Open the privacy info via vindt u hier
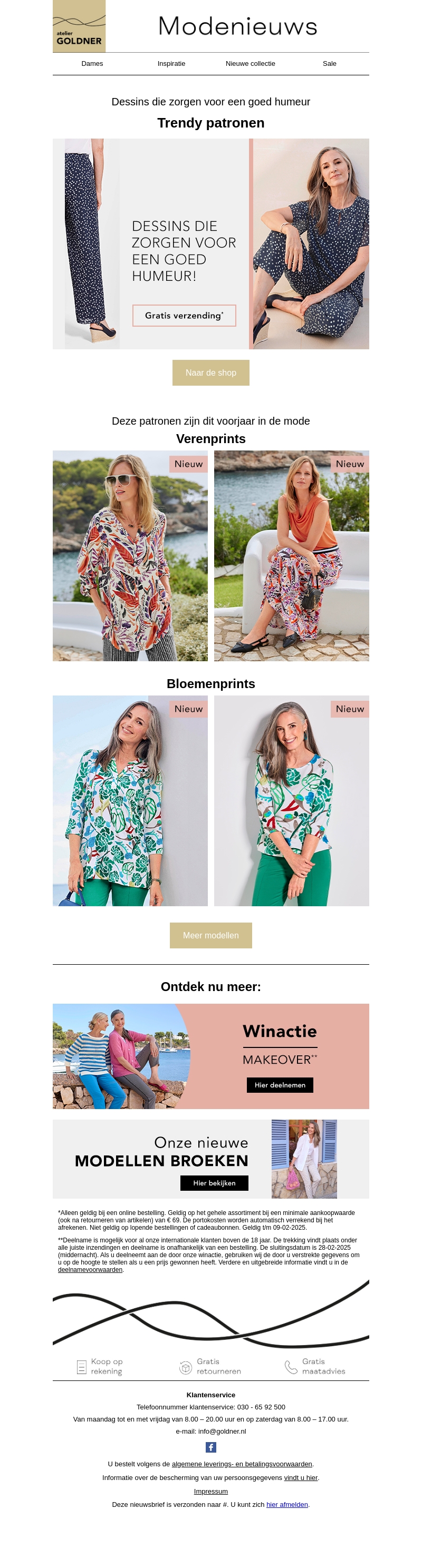The width and height of the screenshot is (422, 1568). 300,1477
